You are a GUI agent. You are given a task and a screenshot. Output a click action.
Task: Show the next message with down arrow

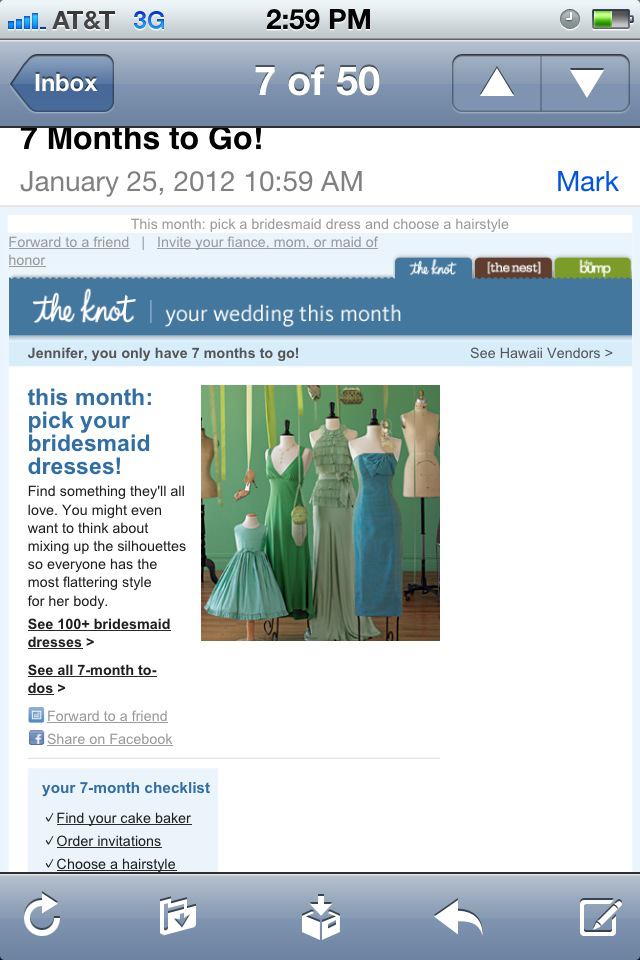pos(586,83)
